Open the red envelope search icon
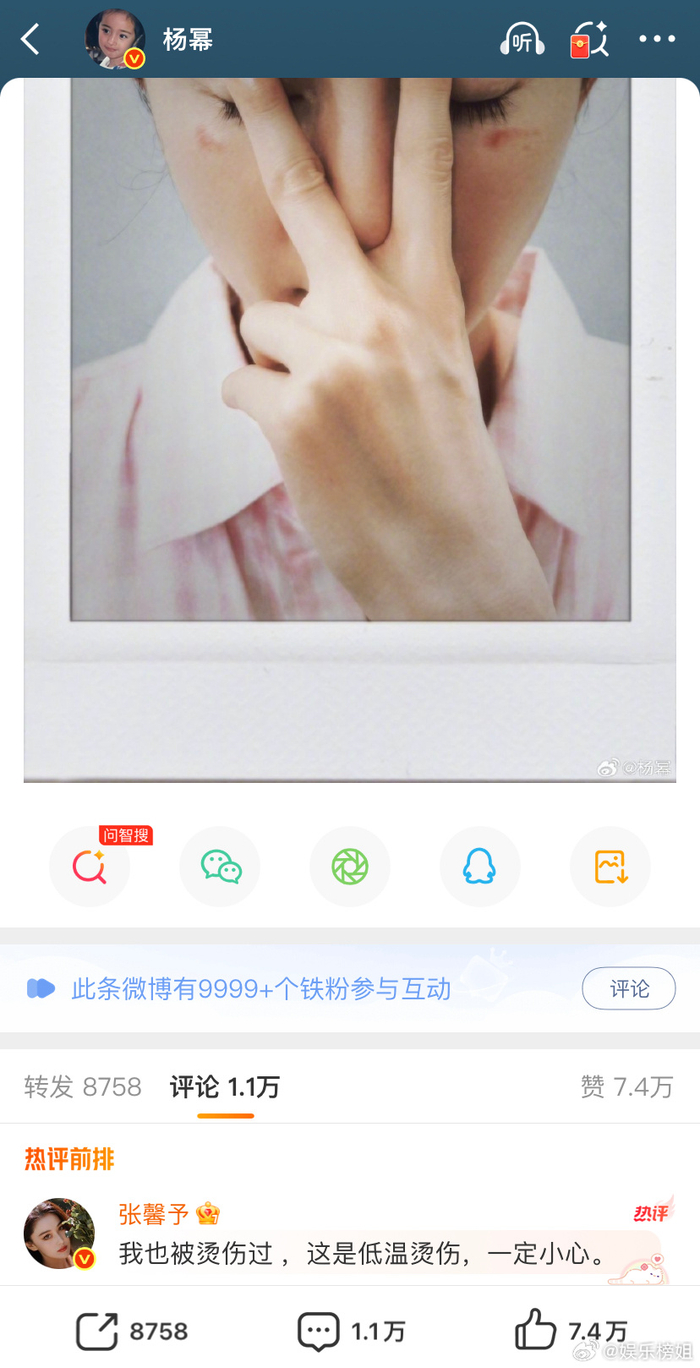700x1368 pixels. point(589,40)
